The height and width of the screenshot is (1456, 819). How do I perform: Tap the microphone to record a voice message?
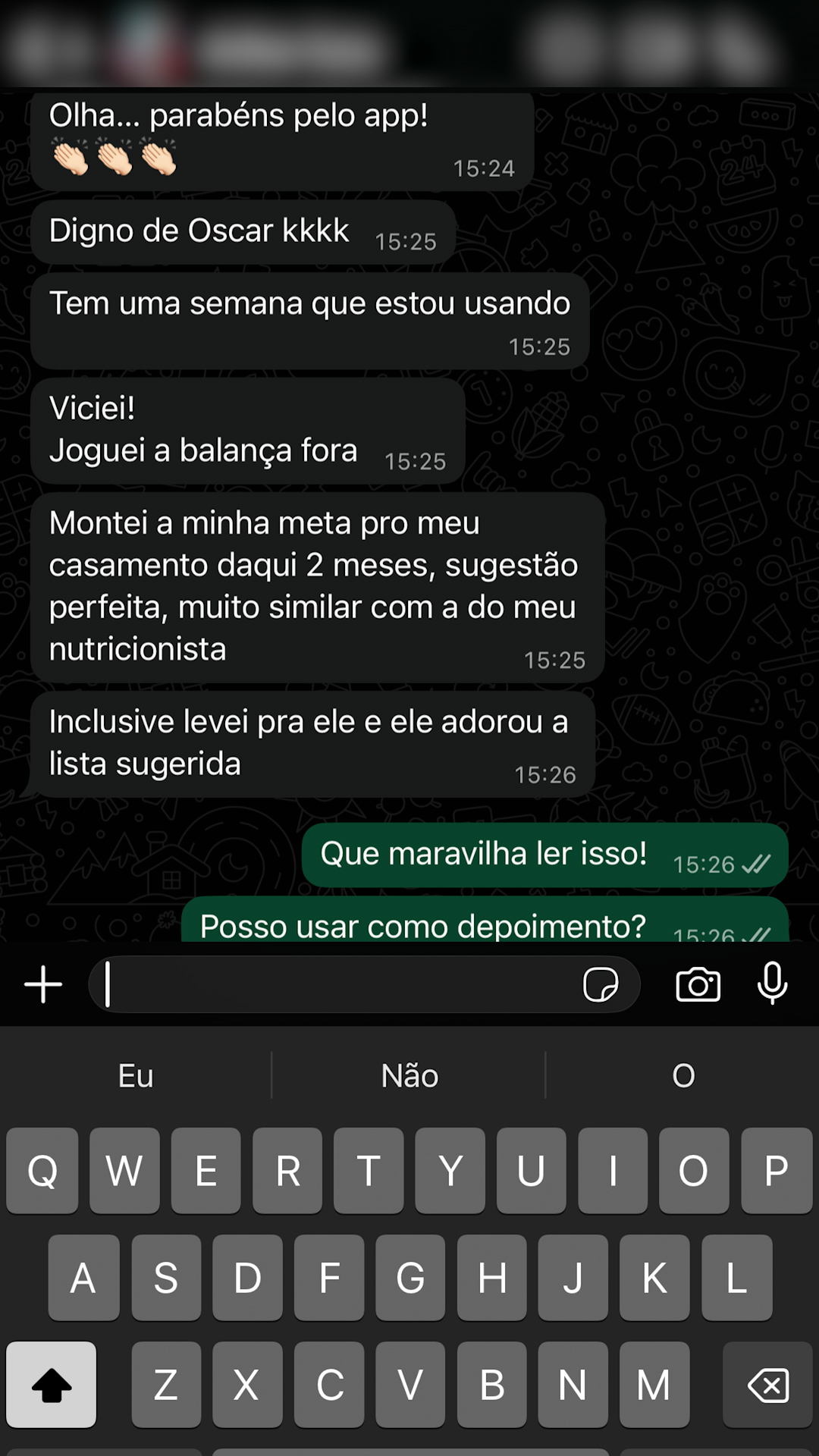pos(772,984)
